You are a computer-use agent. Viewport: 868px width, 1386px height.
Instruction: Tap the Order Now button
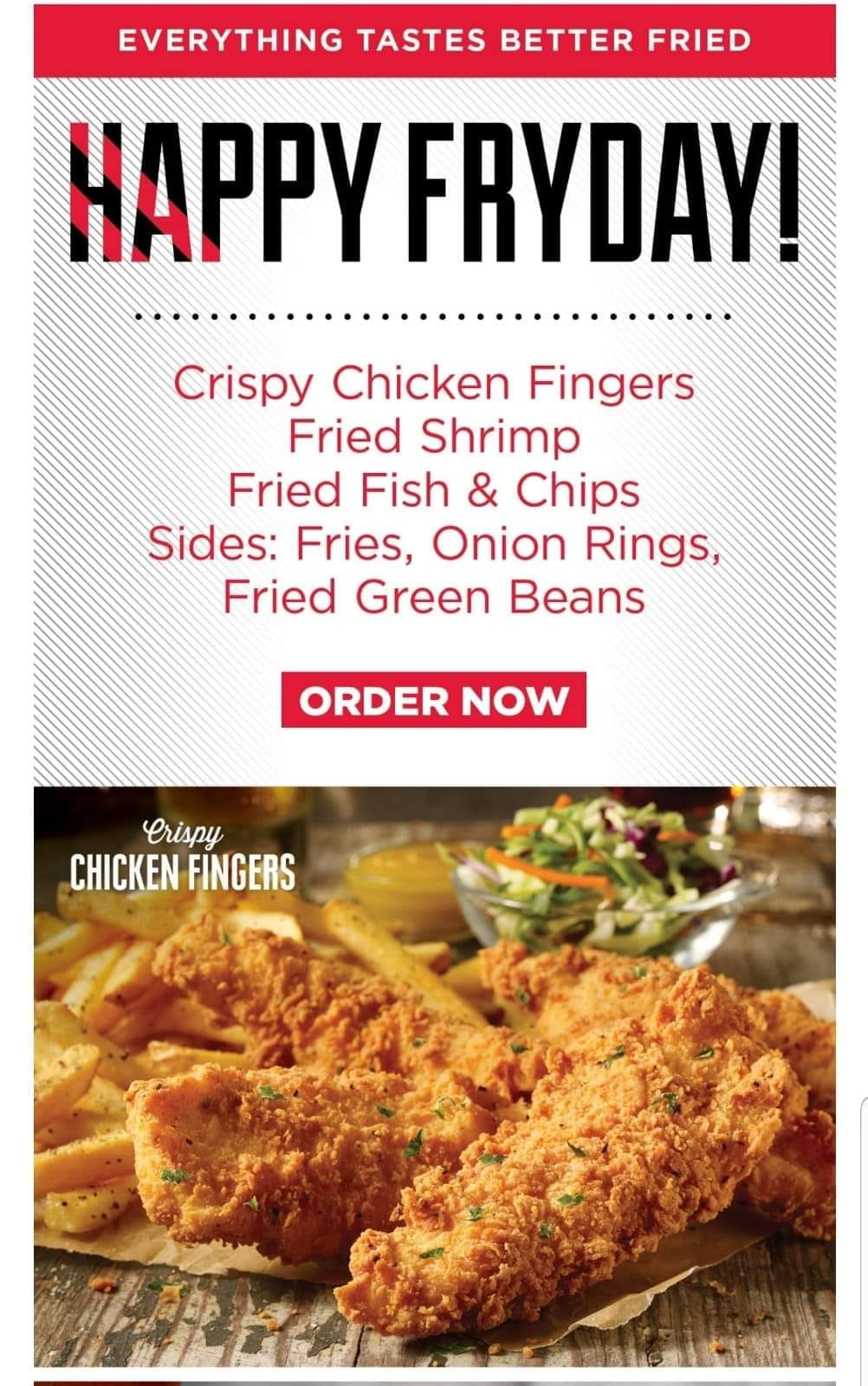[x=433, y=700]
